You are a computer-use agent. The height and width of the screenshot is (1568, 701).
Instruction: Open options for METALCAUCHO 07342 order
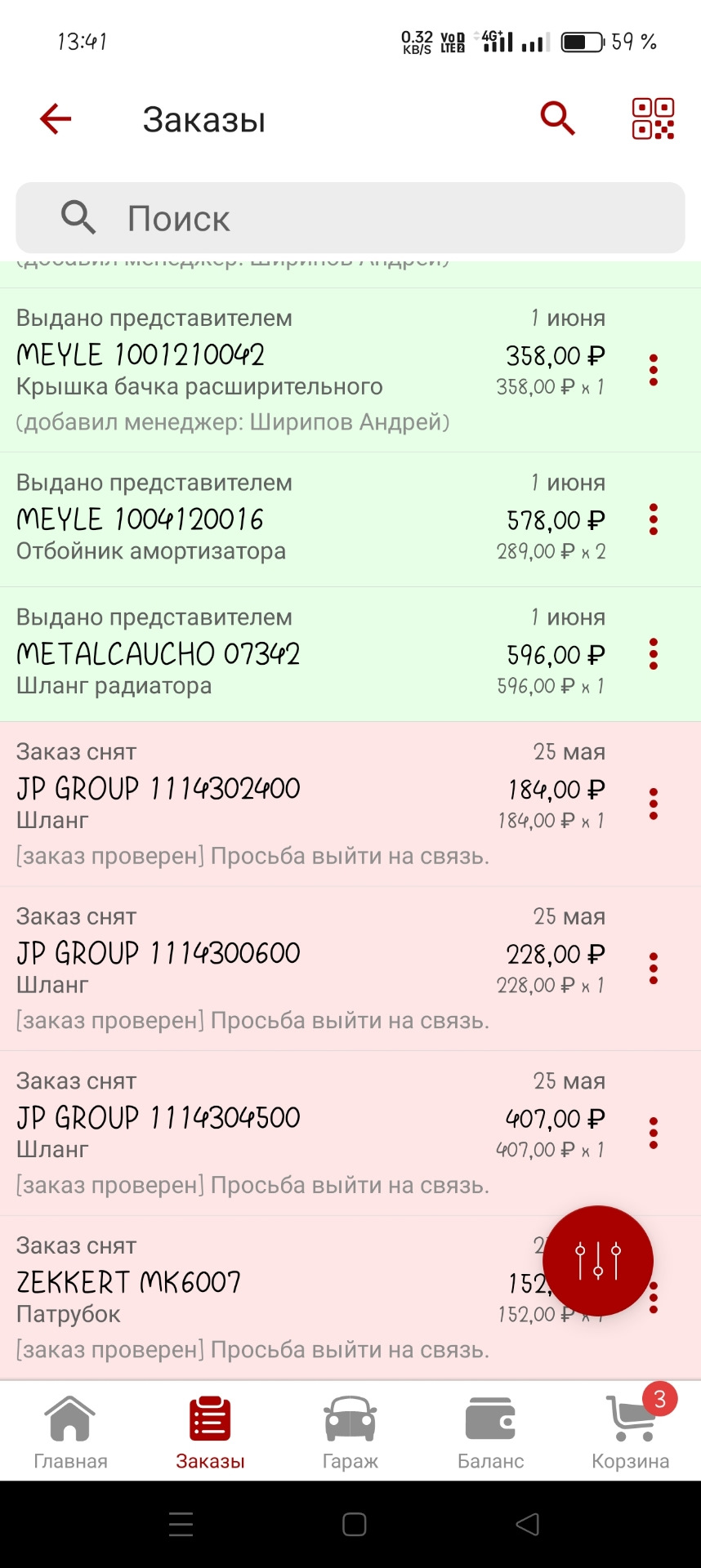tap(653, 654)
